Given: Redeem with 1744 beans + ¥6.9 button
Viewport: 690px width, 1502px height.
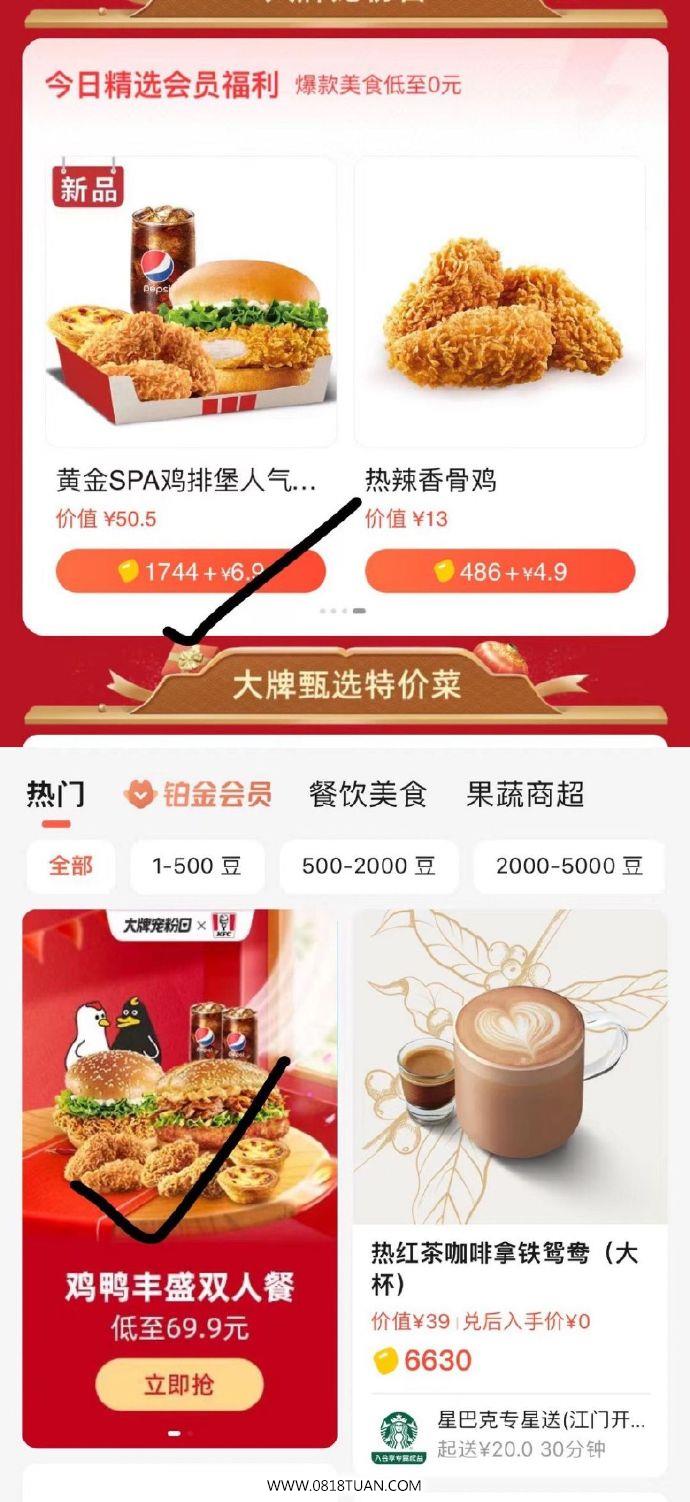Looking at the screenshot, I should click(191, 572).
